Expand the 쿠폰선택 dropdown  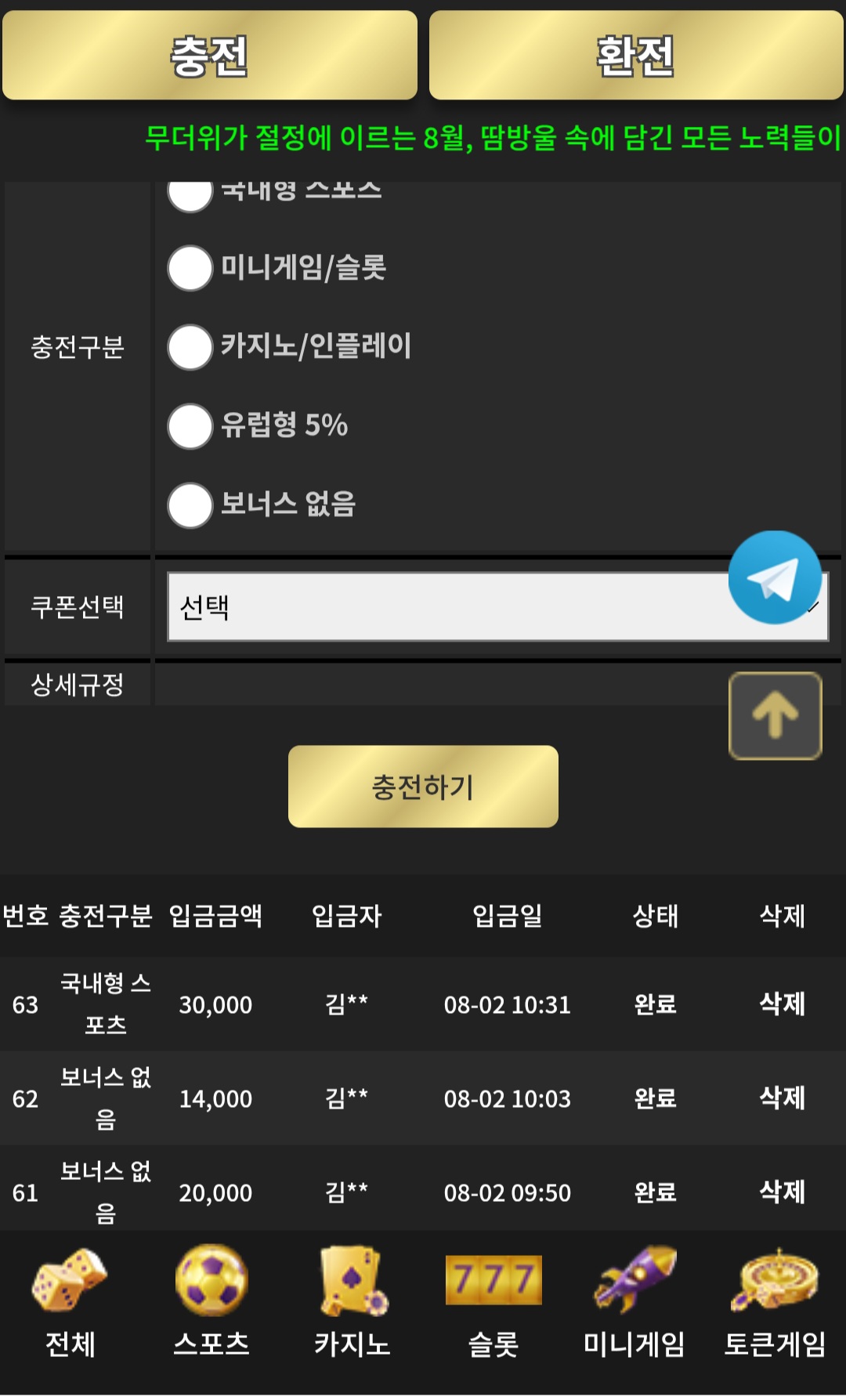(498, 607)
